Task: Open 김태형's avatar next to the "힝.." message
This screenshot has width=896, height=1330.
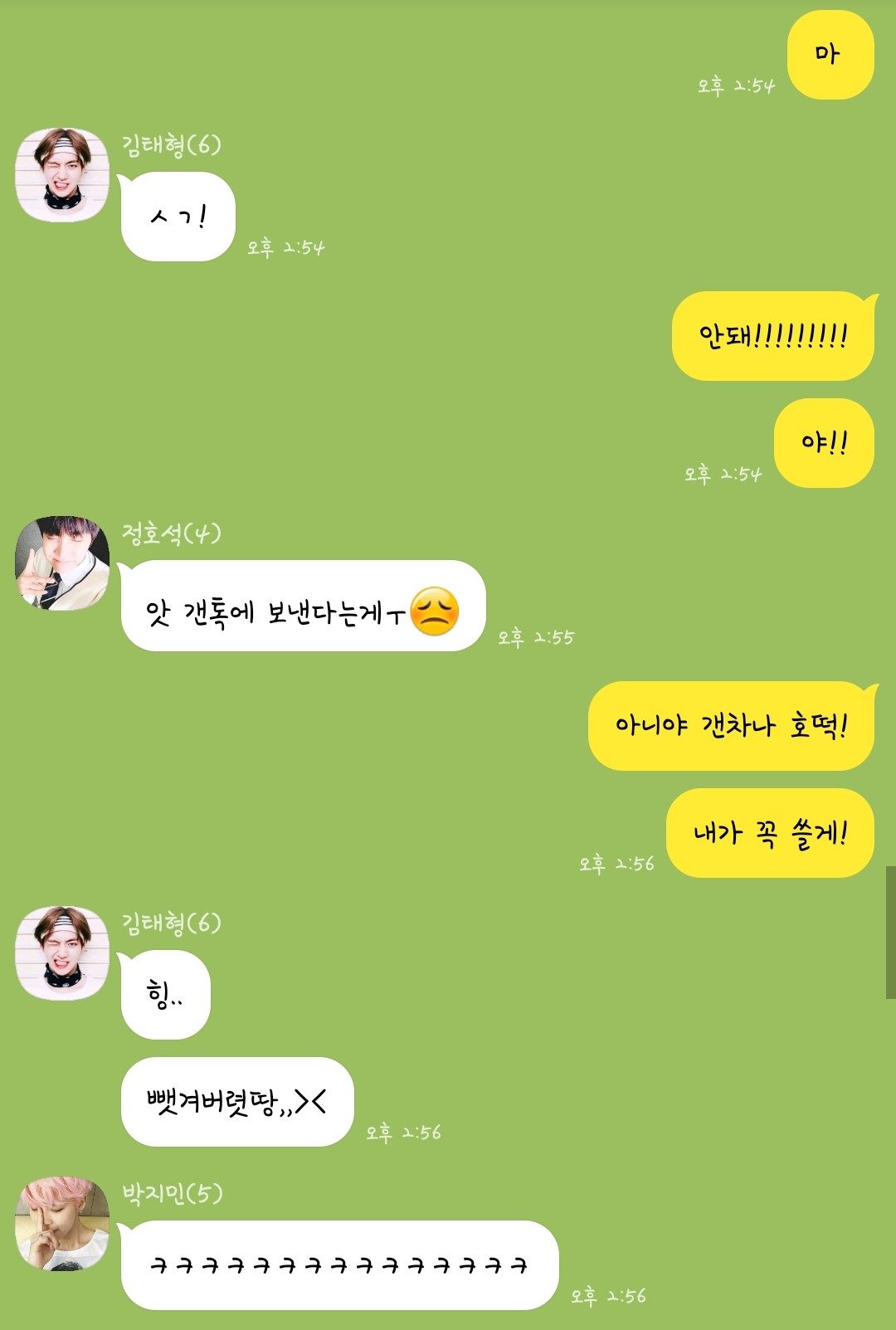Action: tap(62, 952)
